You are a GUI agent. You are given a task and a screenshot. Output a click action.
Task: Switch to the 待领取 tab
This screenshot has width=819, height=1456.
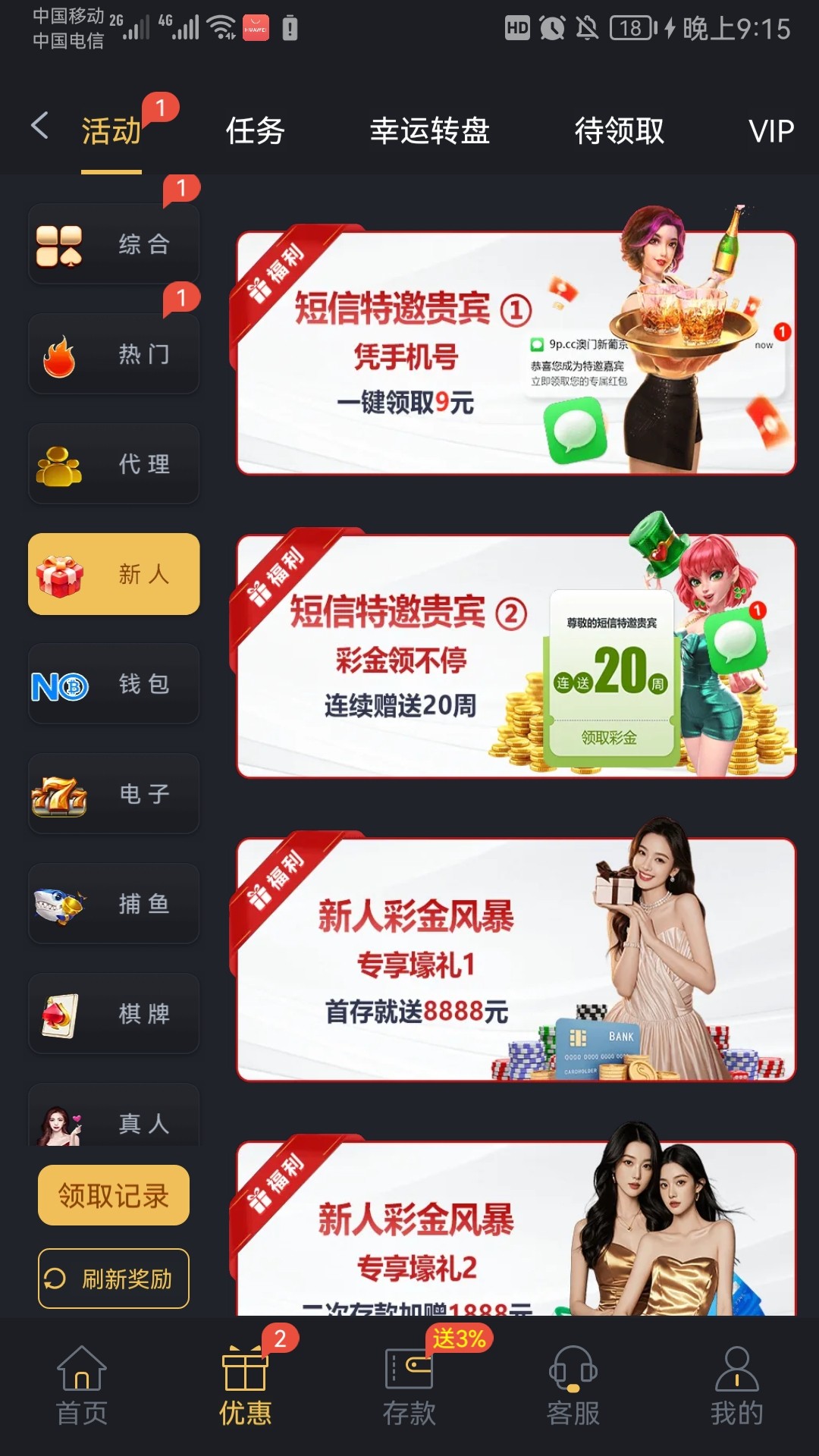click(619, 130)
